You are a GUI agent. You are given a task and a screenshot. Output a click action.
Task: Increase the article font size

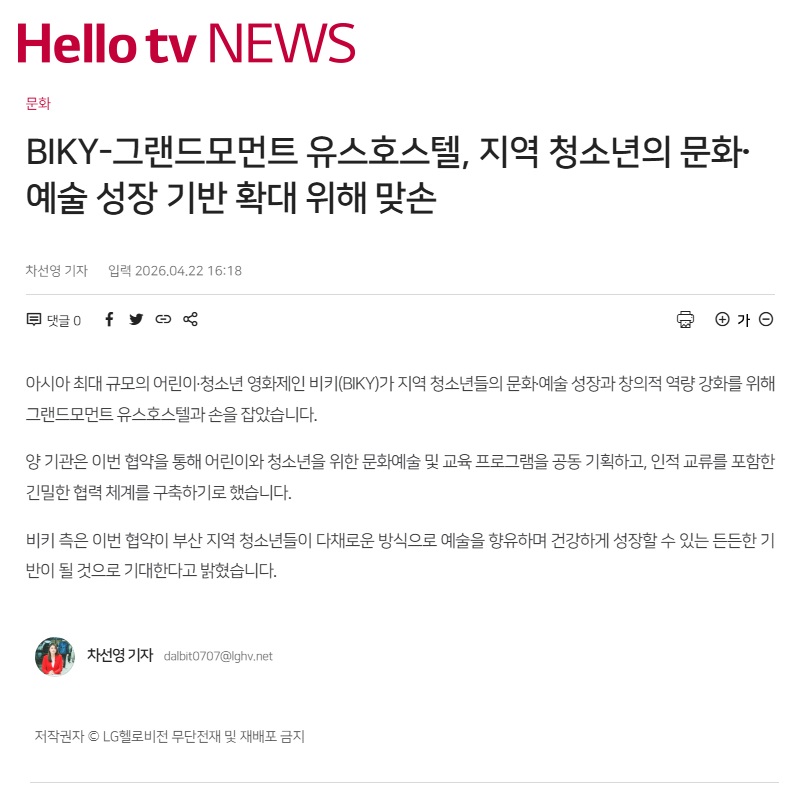pyautogui.click(x=722, y=319)
